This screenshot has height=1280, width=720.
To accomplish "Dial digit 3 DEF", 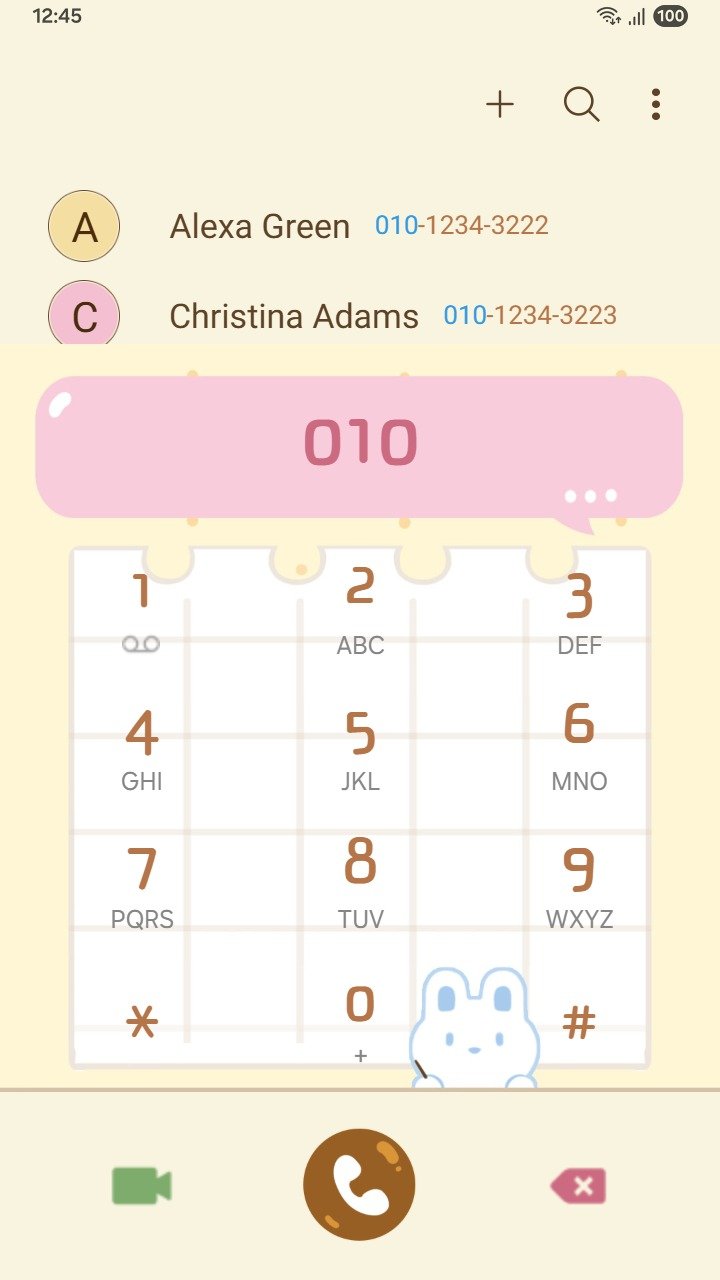I will point(579,610).
